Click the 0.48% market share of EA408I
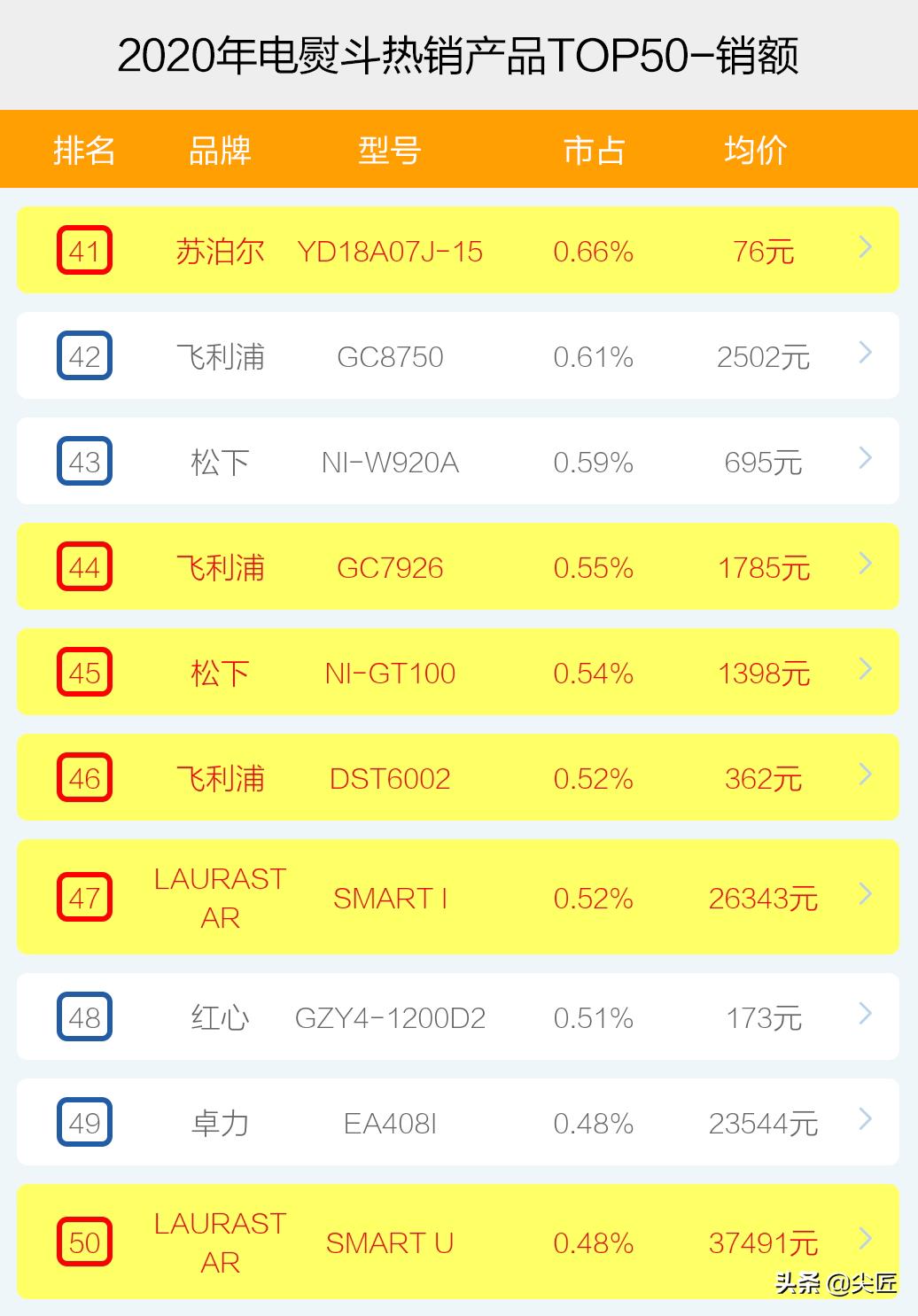Screen dimensions: 918x1316 [x=594, y=1123]
